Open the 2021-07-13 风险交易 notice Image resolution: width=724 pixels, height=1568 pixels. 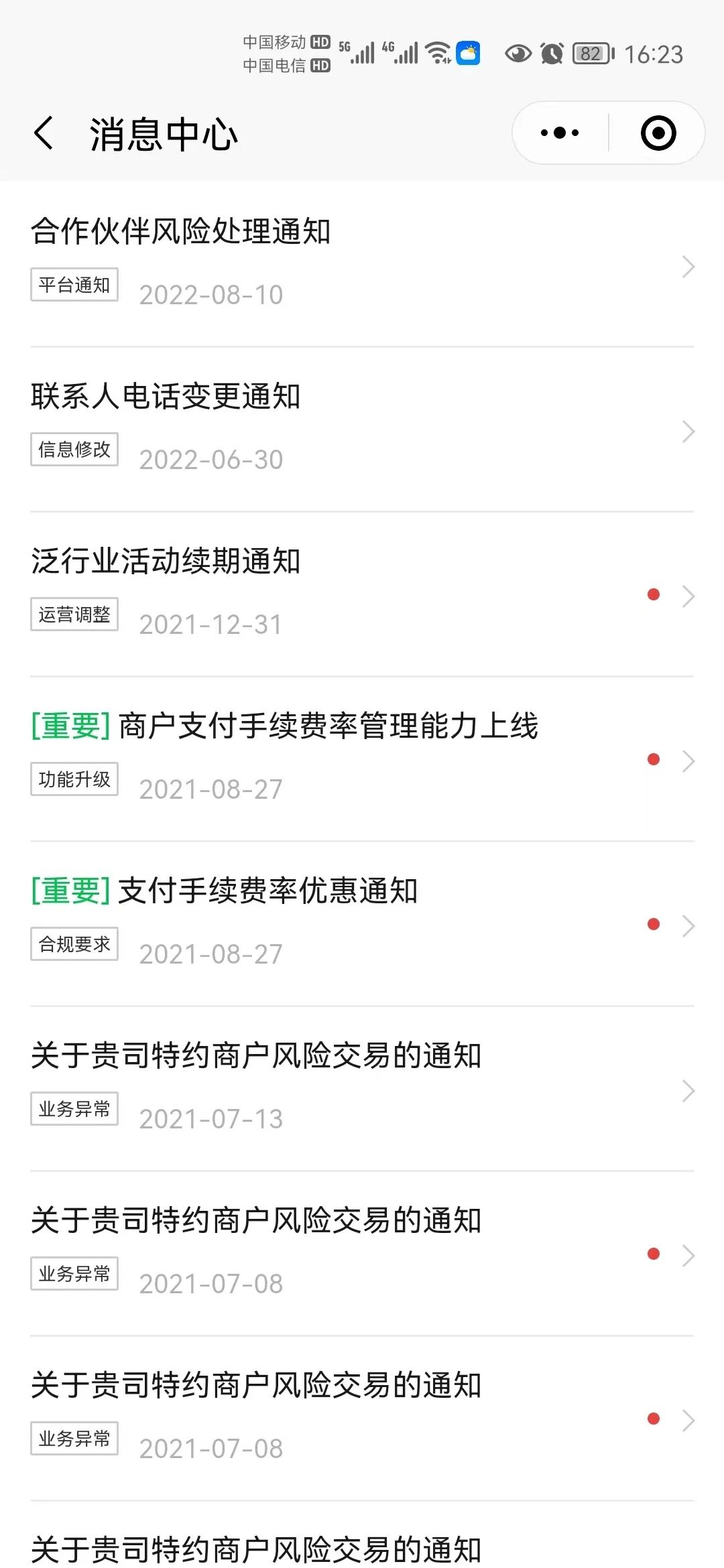click(256, 1056)
